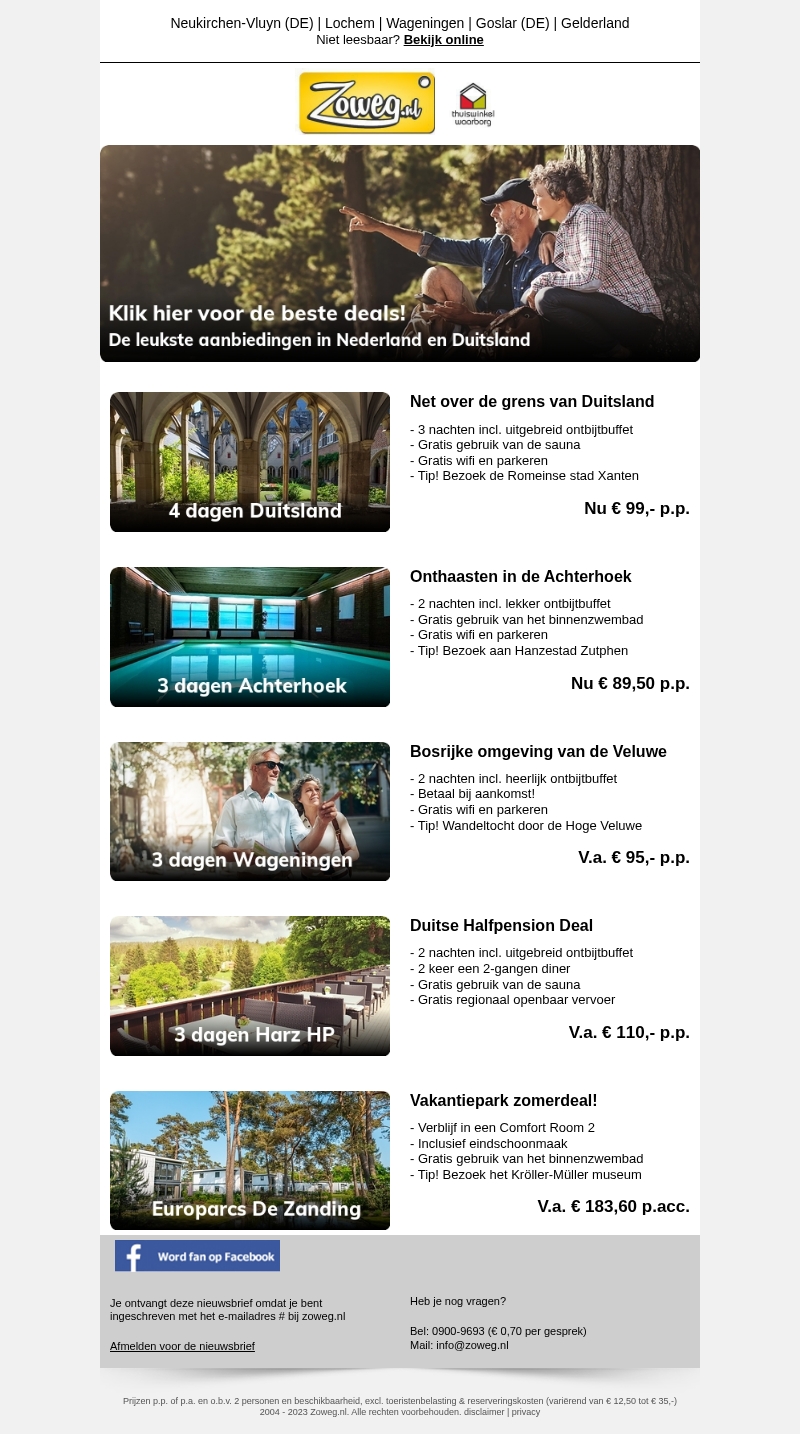Open the Bekijk online link

[x=443, y=40]
